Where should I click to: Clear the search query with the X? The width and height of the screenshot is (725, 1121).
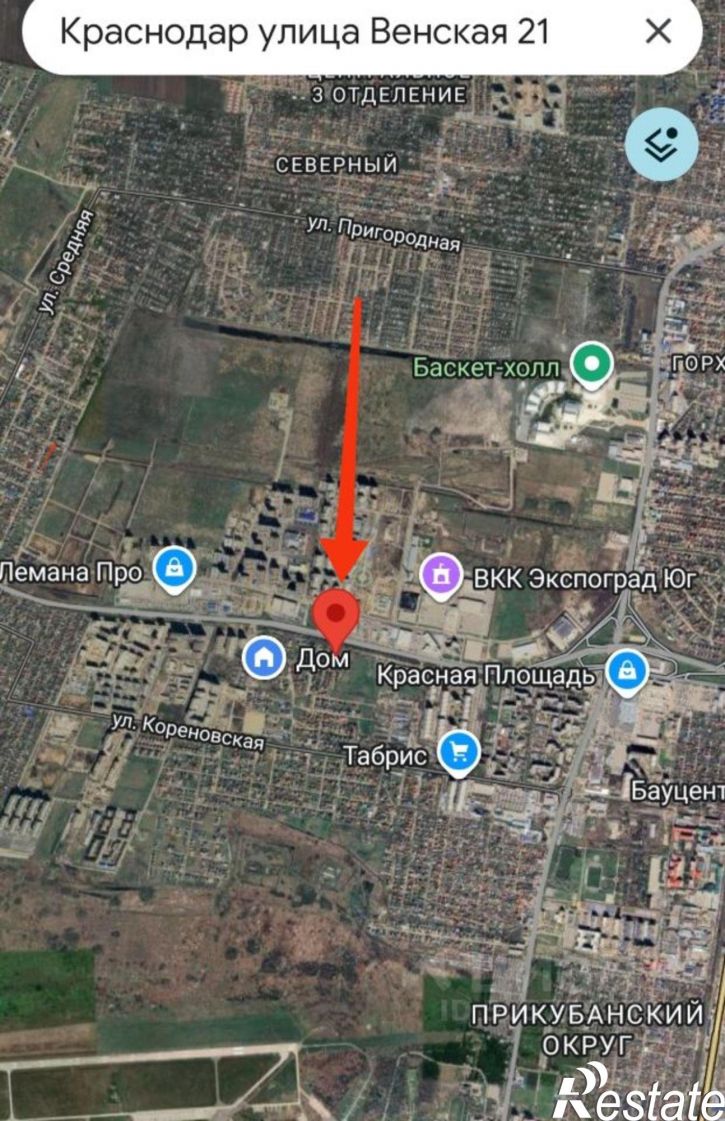[x=658, y=32]
